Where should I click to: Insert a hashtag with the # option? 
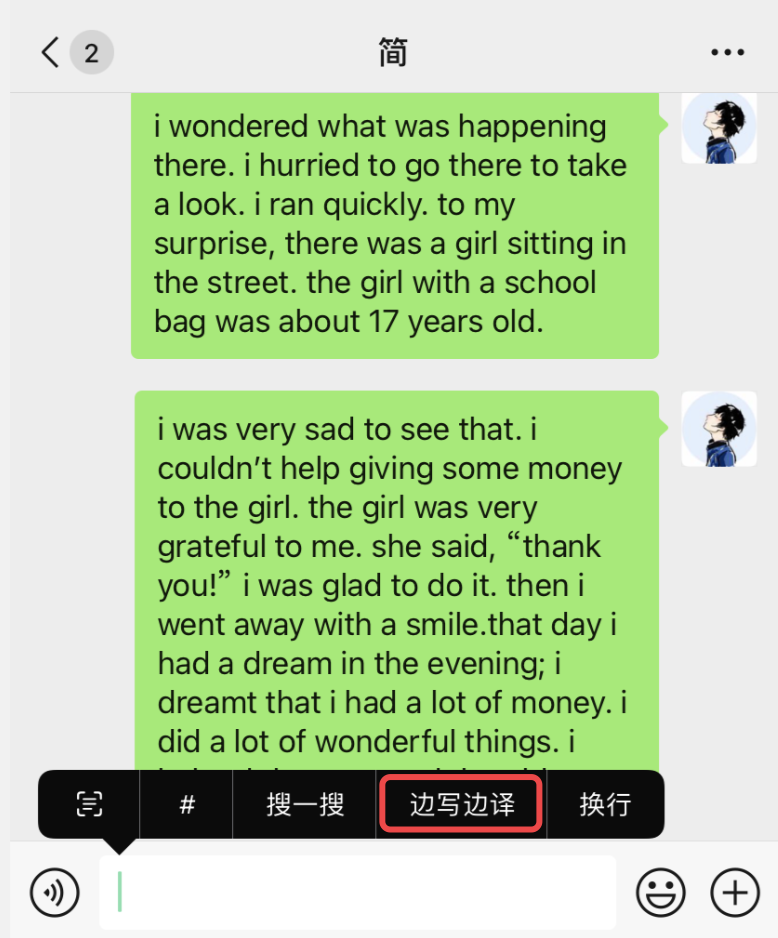tap(187, 803)
